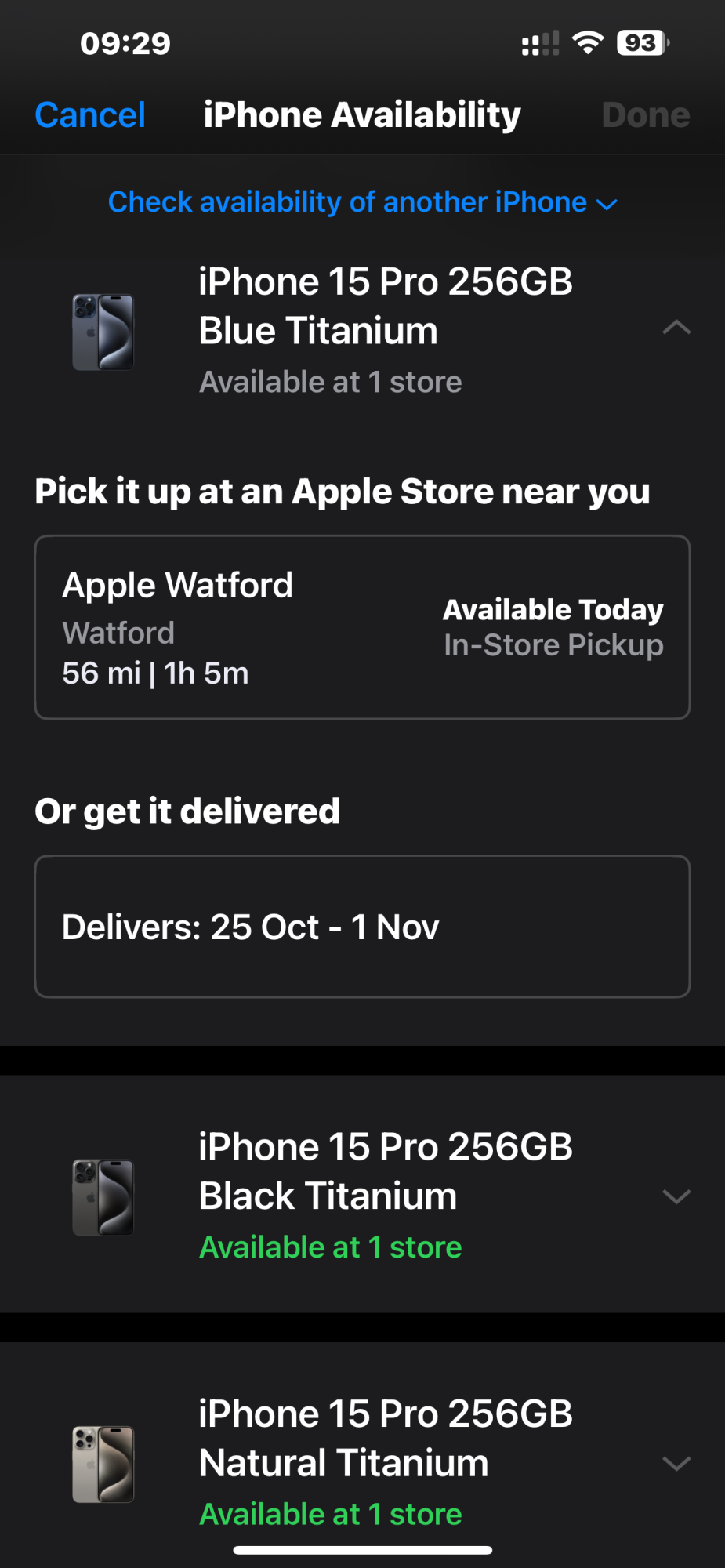Select Apple Watford store for pickup
Viewport: 725px width, 1568px height.
[x=362, y=627]
